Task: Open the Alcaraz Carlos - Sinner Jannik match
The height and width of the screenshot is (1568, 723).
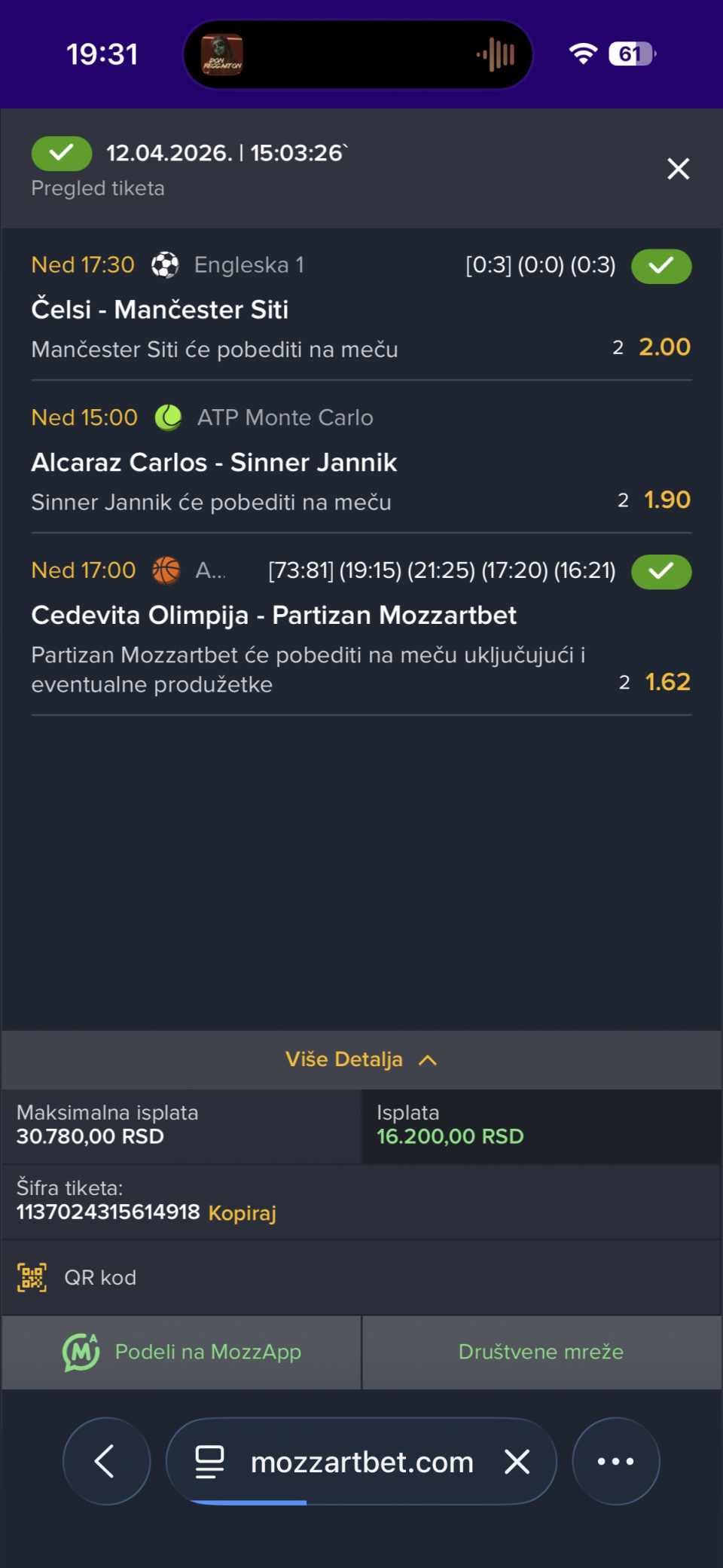Action: [214, 463]
